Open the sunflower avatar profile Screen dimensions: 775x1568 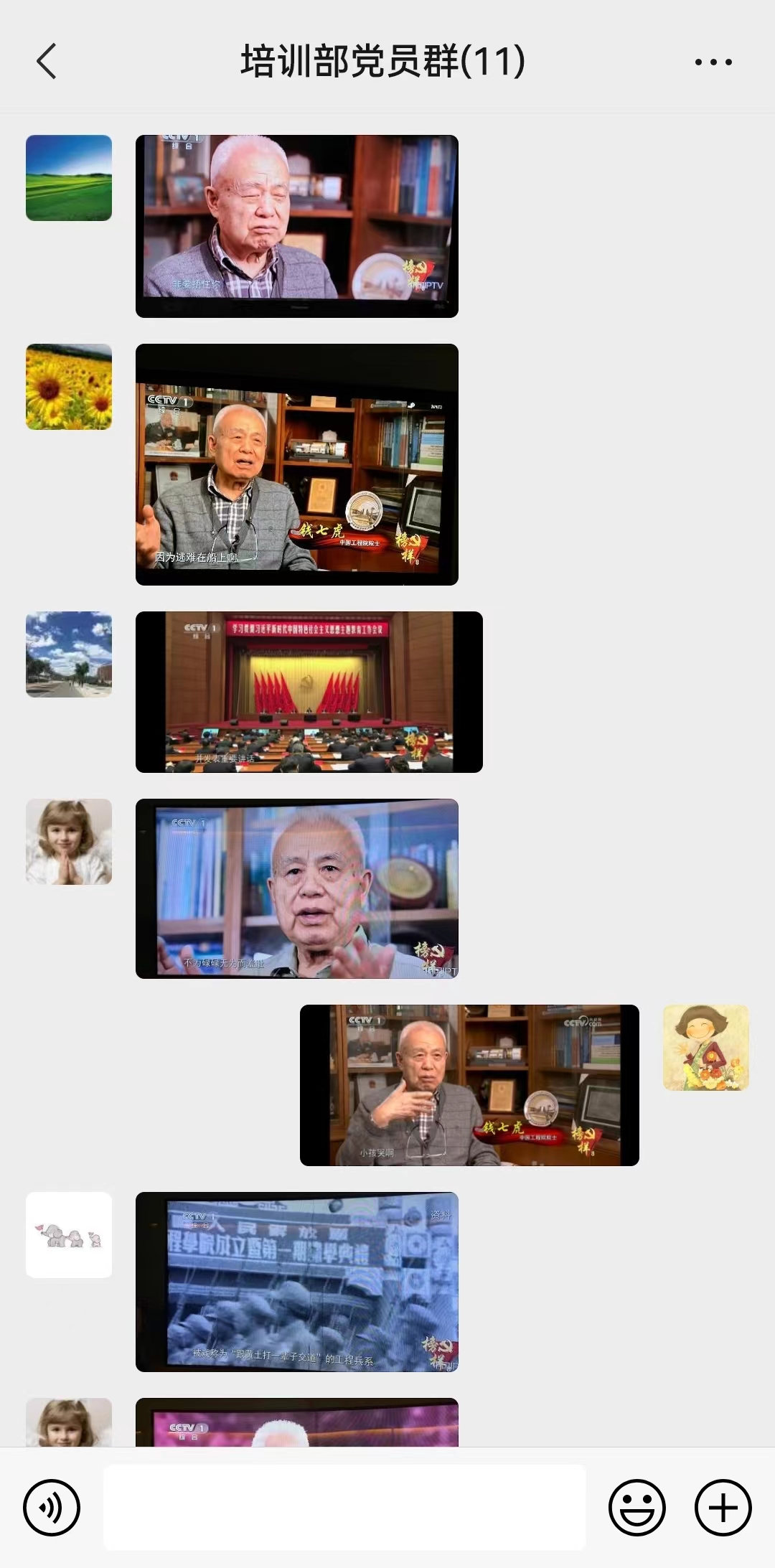point(69,387)
